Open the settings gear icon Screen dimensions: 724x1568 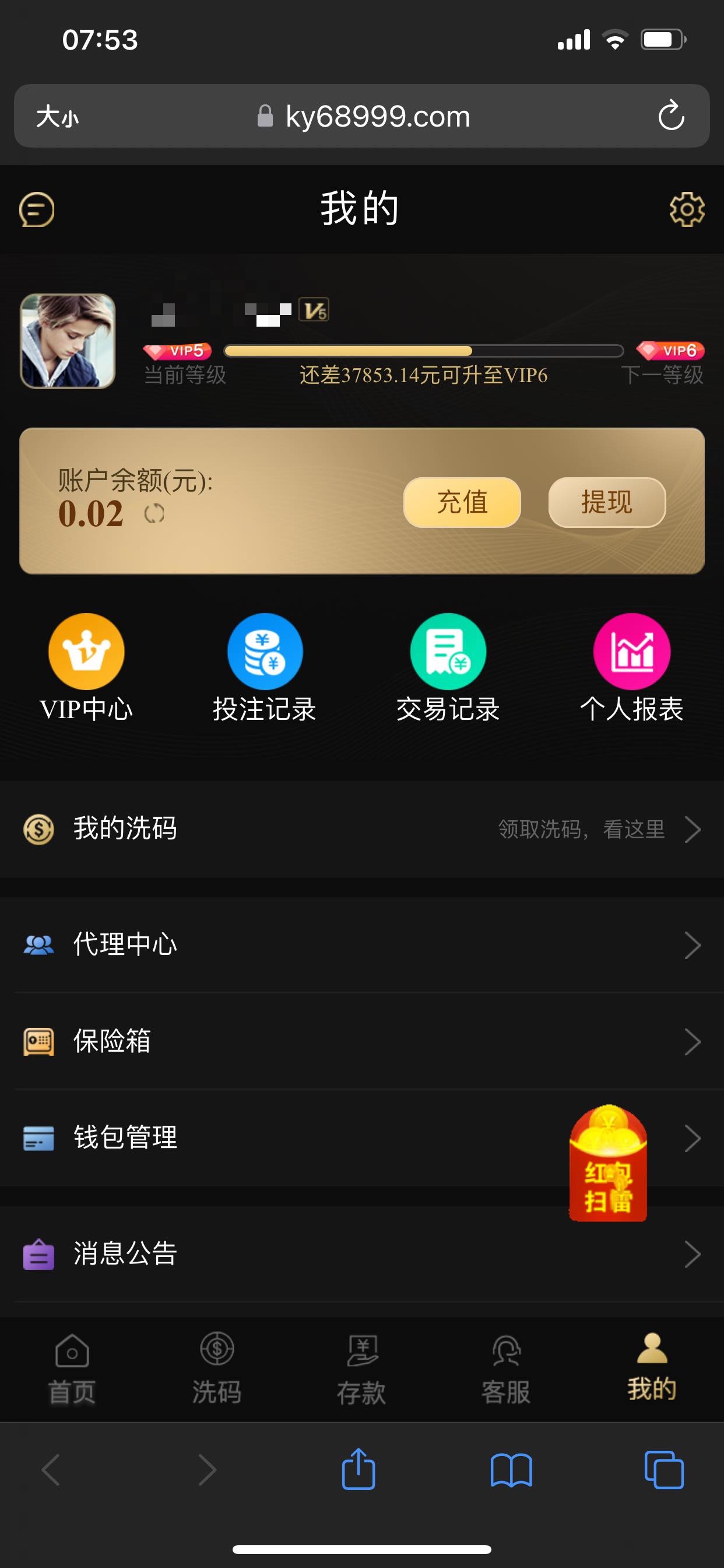(x=687, y=210)
